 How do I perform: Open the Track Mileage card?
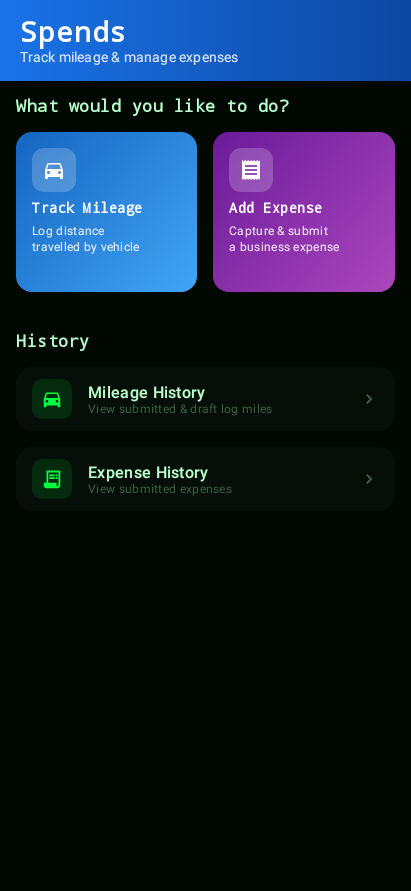pos(106,212)
